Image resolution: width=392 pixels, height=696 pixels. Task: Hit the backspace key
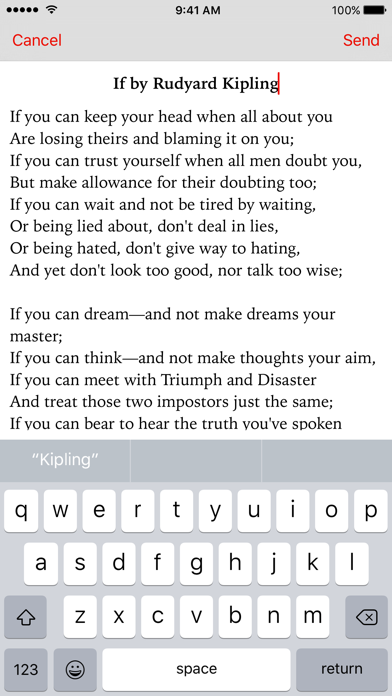pos(366,617)
